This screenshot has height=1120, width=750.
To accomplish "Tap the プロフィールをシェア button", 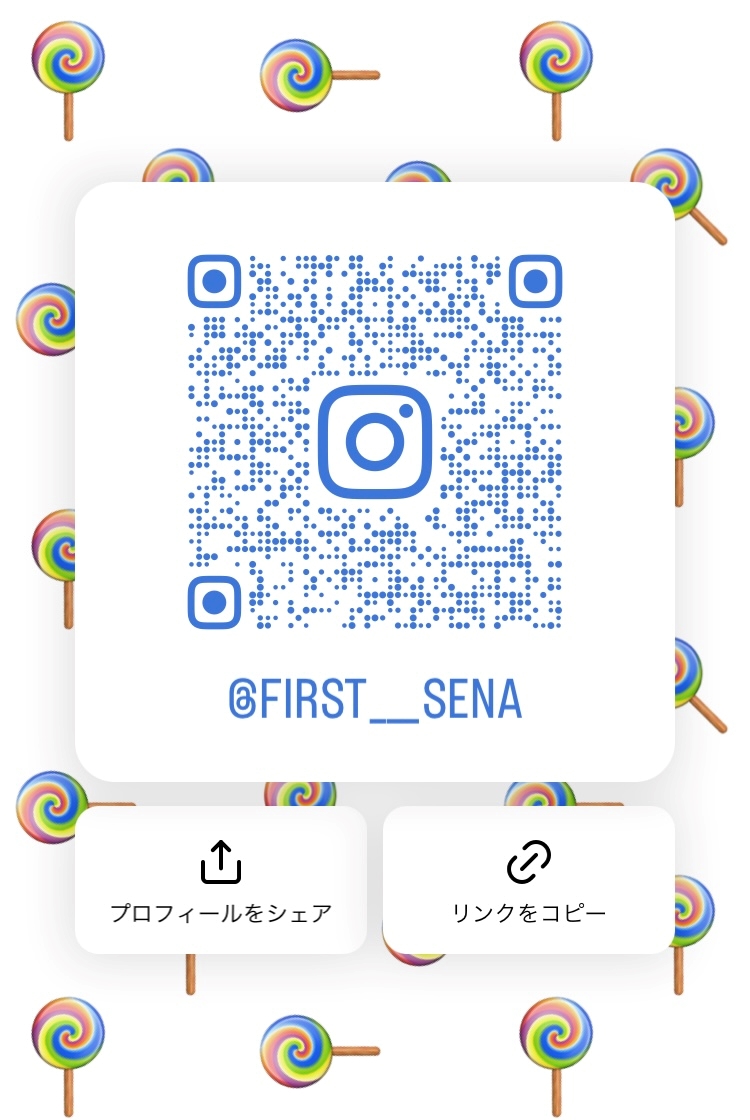I will (x=221, y=880).
